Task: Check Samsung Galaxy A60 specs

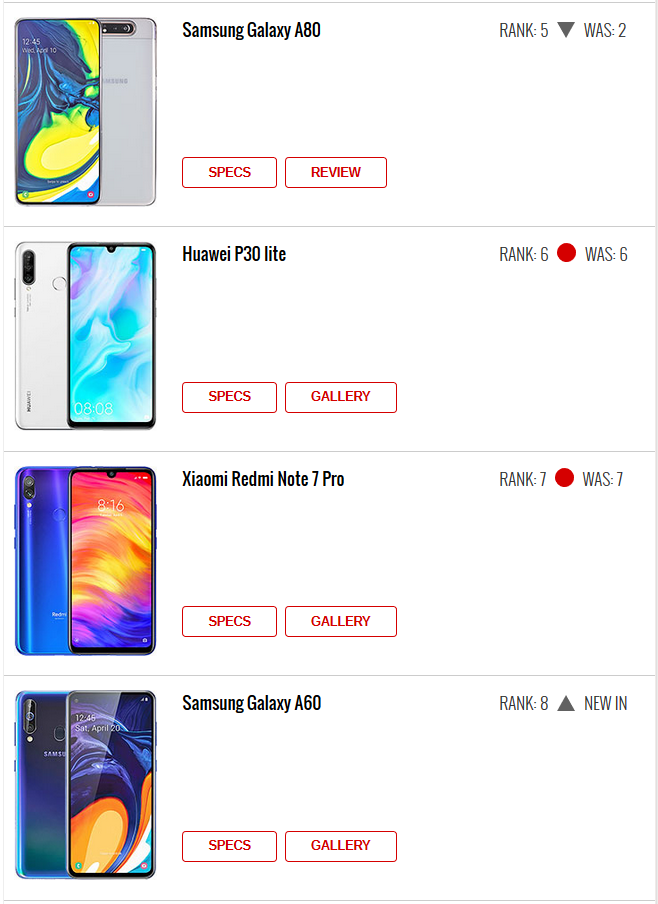Action: 229,846
